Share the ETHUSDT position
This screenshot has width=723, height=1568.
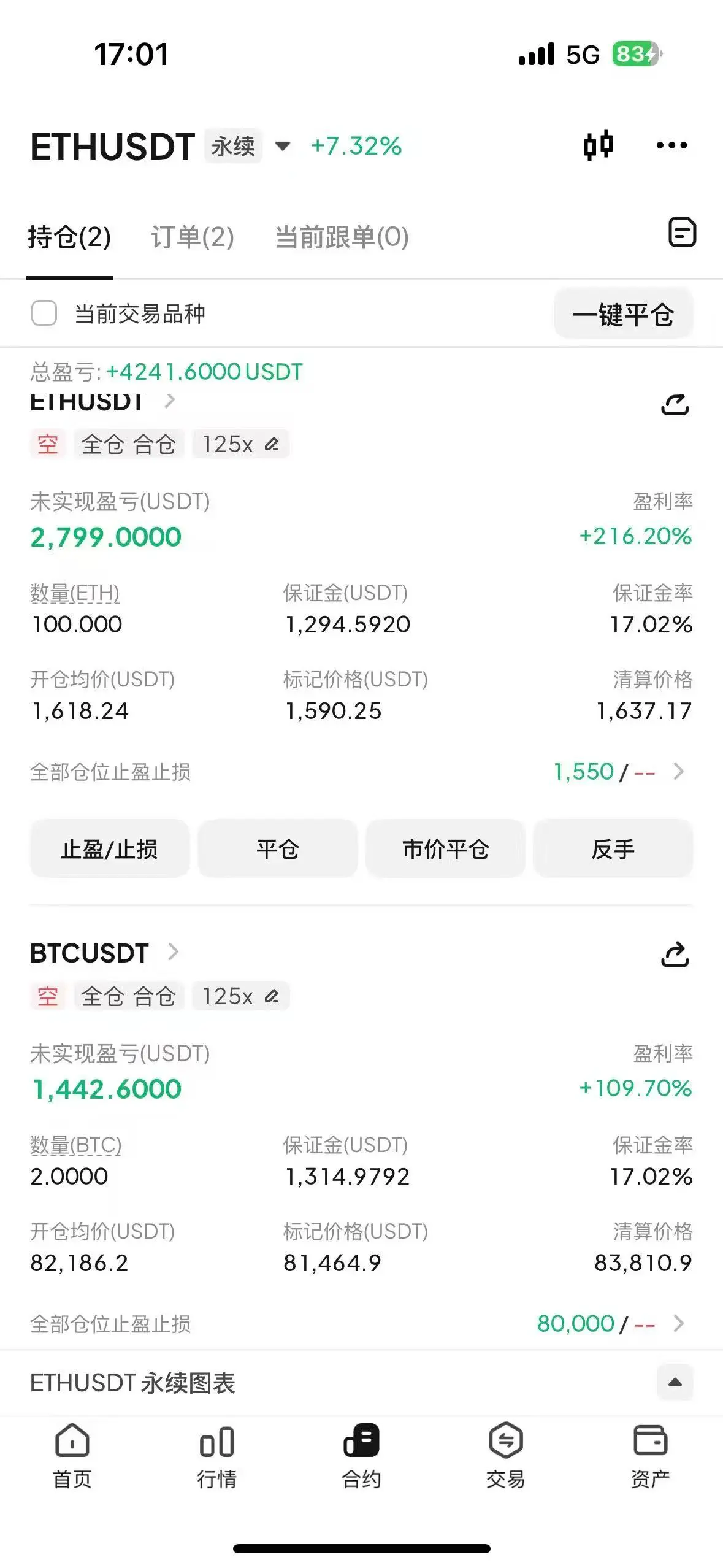675,404
